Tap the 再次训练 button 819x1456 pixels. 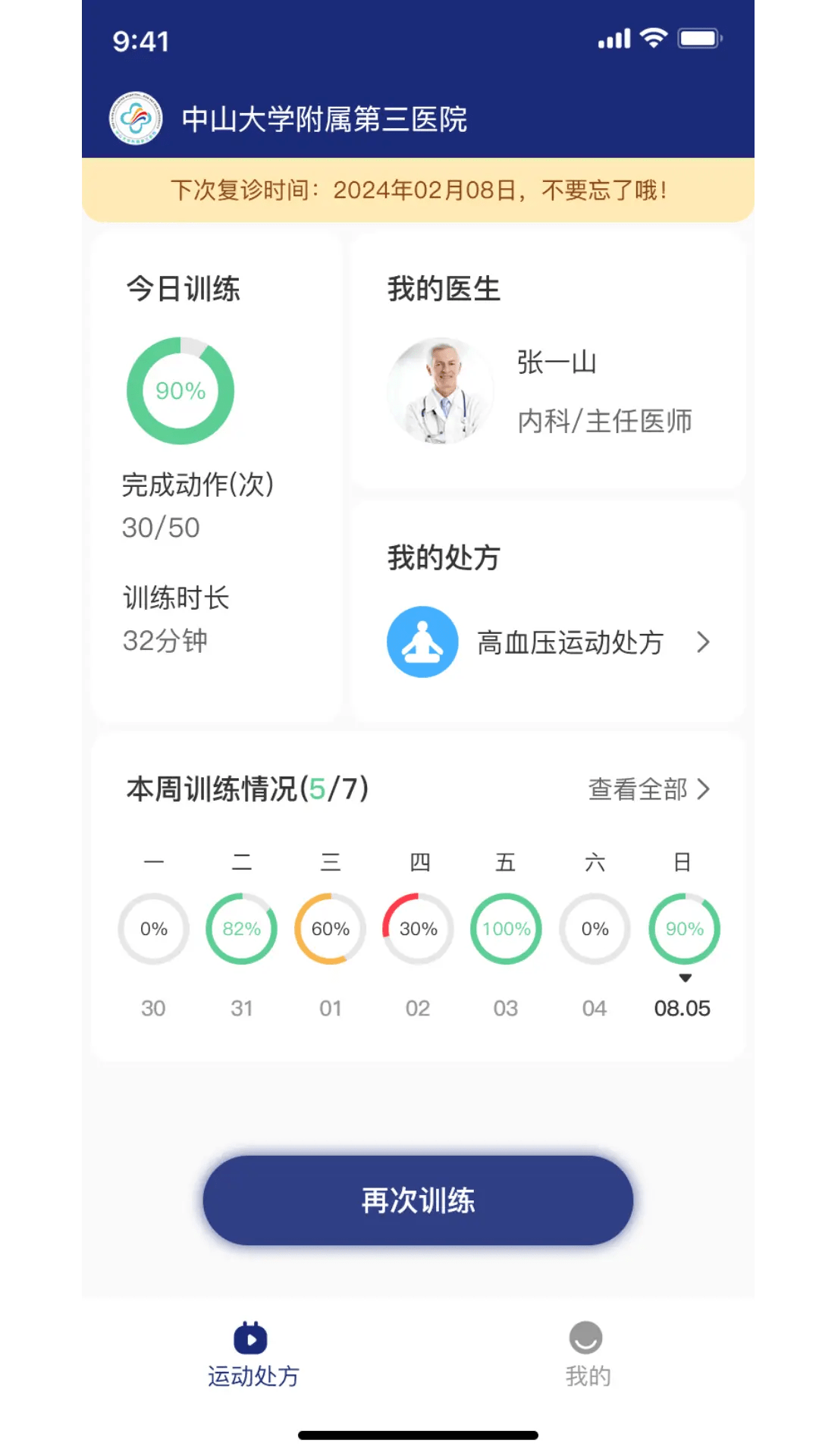(x=418, y=1200)
